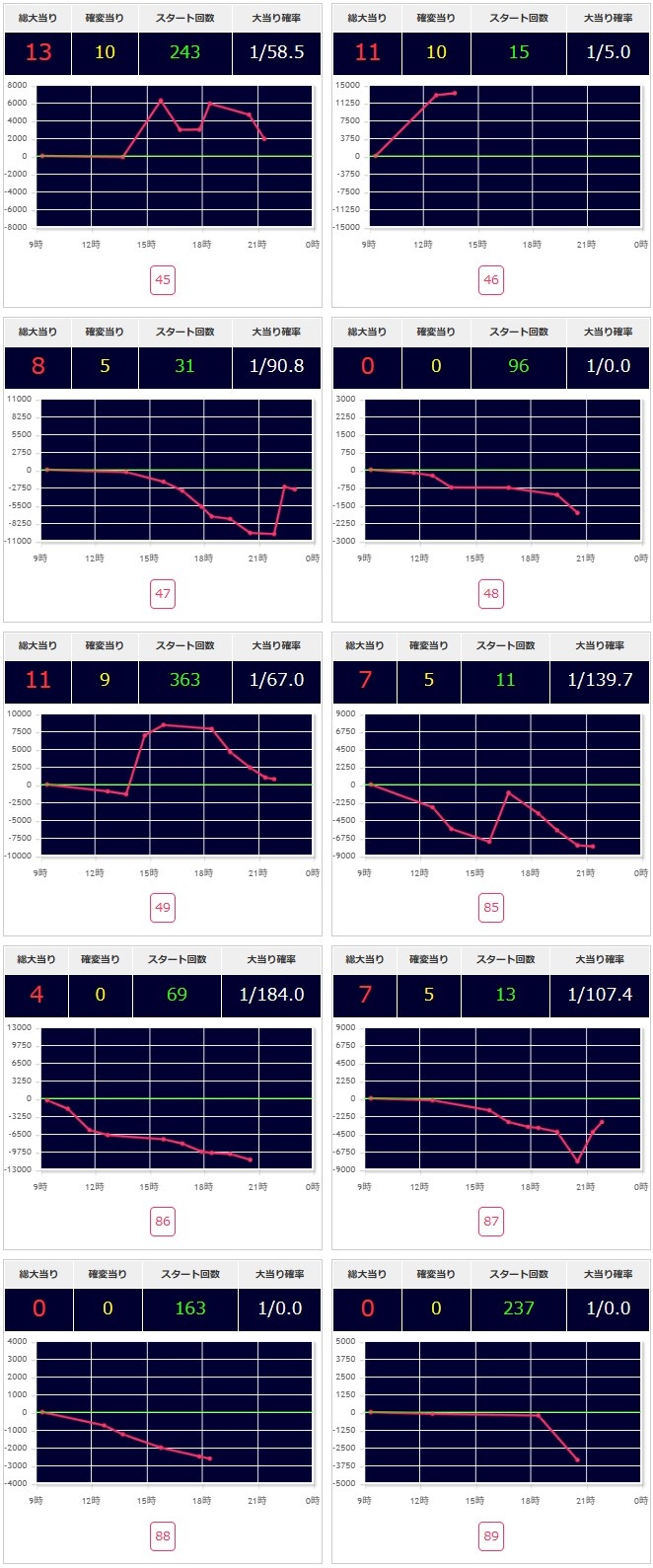Open machine number 45 details
The image size is (653, 1568).
(163, 280)
